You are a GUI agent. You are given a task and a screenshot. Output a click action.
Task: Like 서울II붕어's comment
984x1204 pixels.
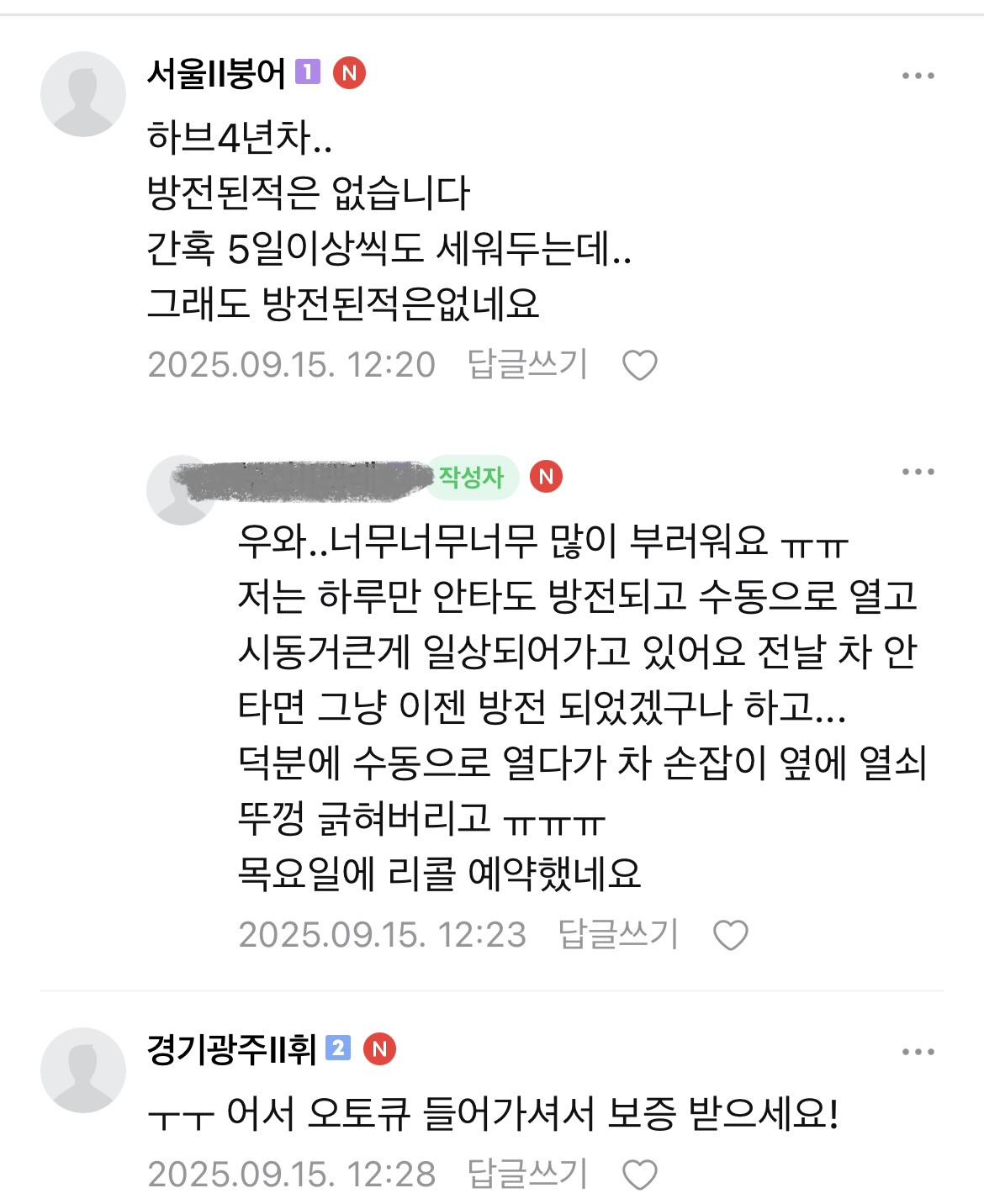[x=639, y=365]
